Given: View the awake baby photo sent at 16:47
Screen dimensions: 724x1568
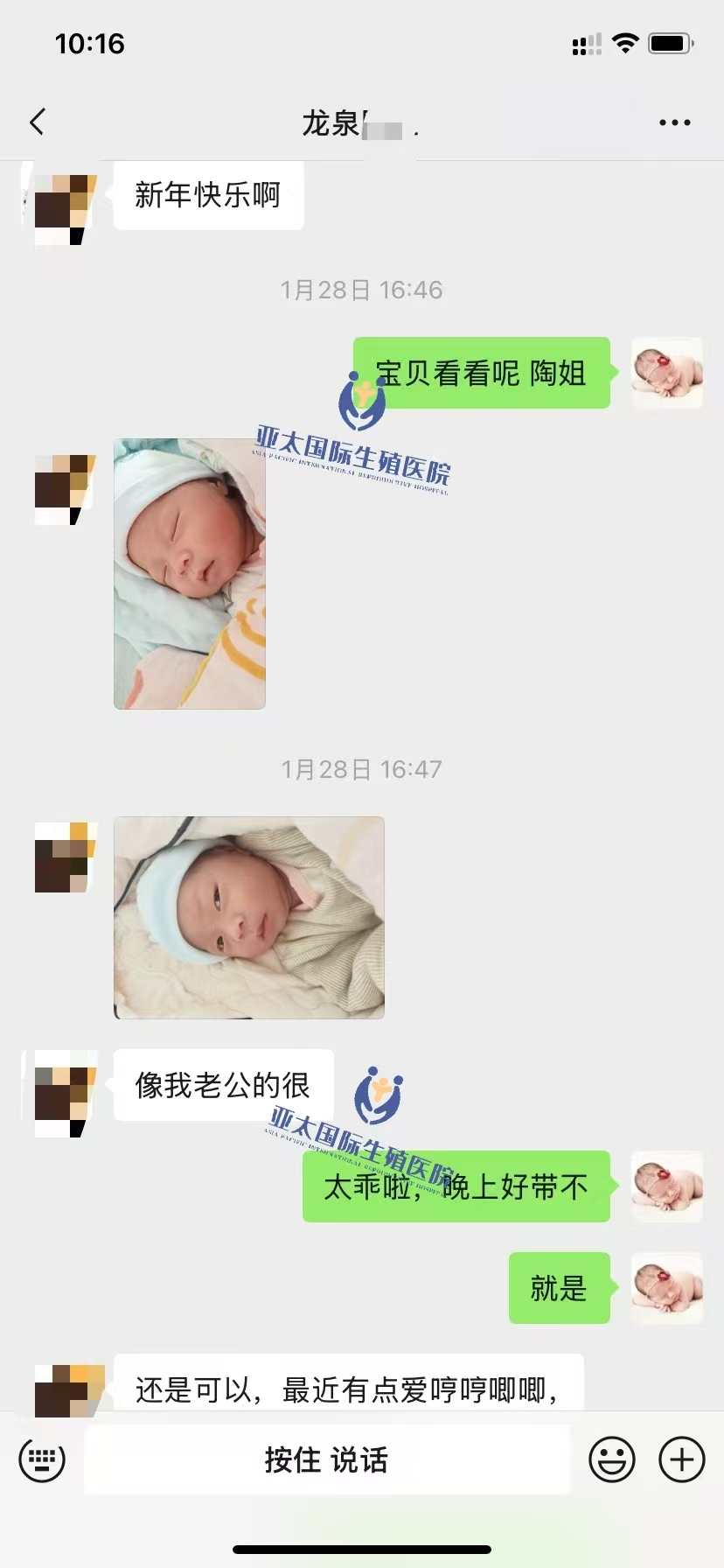Looking at the screenshot, I should click(x=248, y=917).
